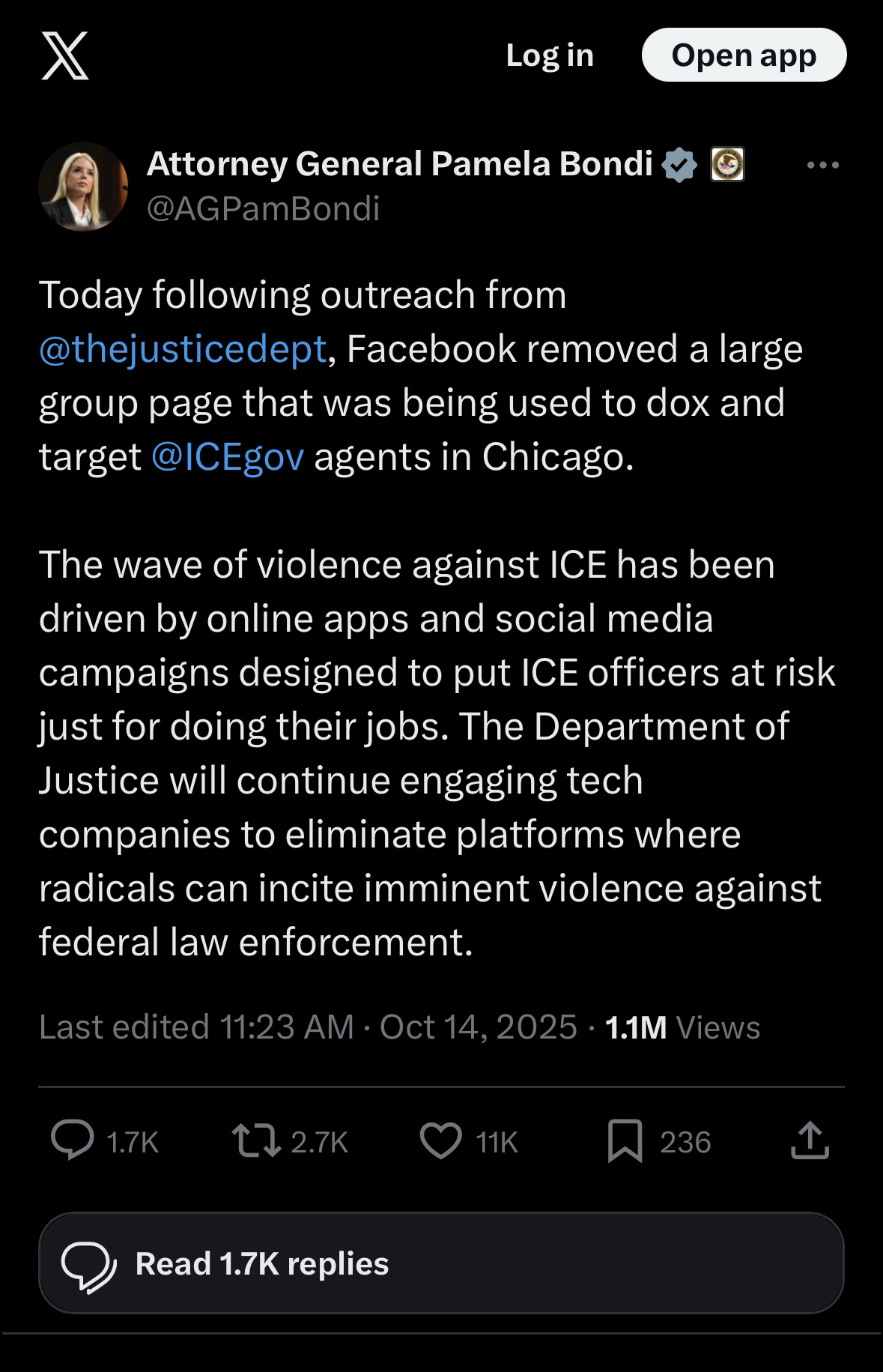
Task: Tap the Log in button
Action: tap(550, 55)
